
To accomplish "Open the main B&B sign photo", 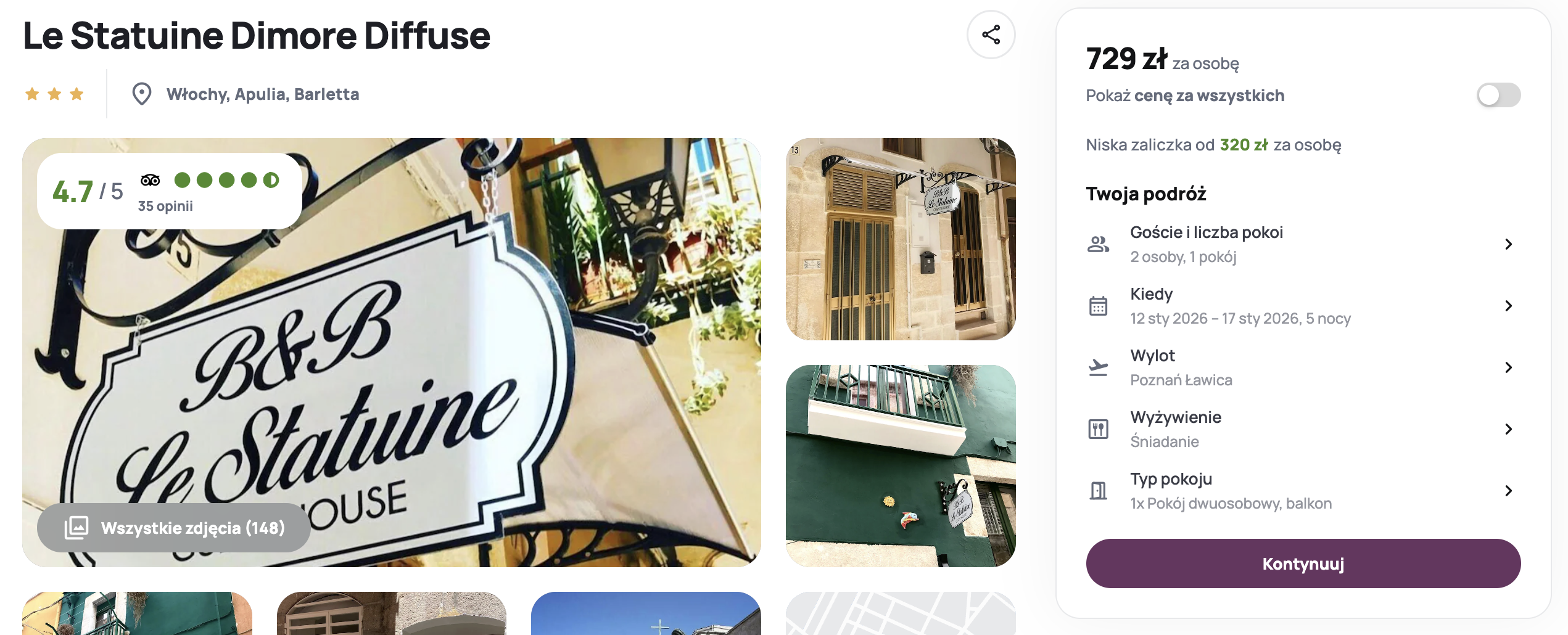I will point(432,370).
